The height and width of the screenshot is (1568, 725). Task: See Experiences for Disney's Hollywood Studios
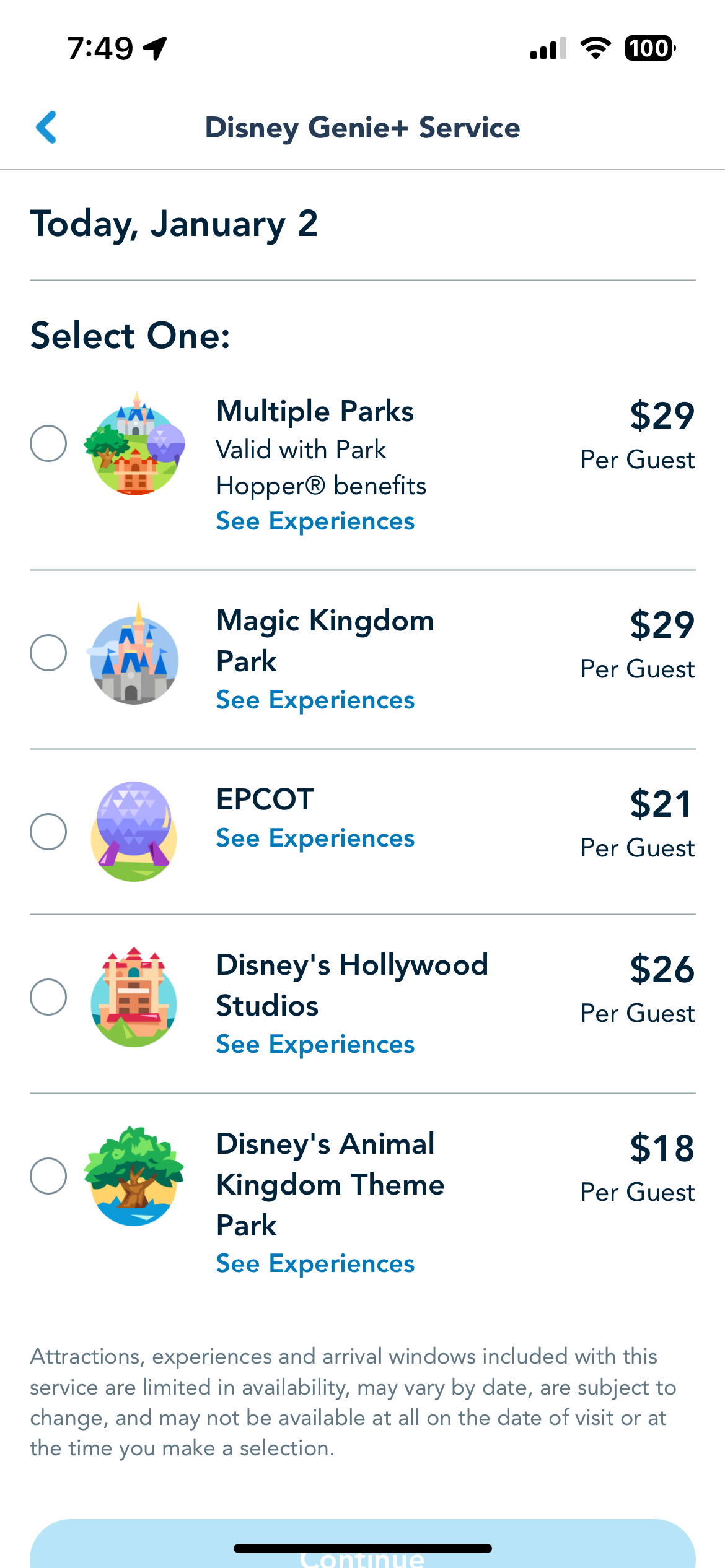click(x=315, y=1045)
